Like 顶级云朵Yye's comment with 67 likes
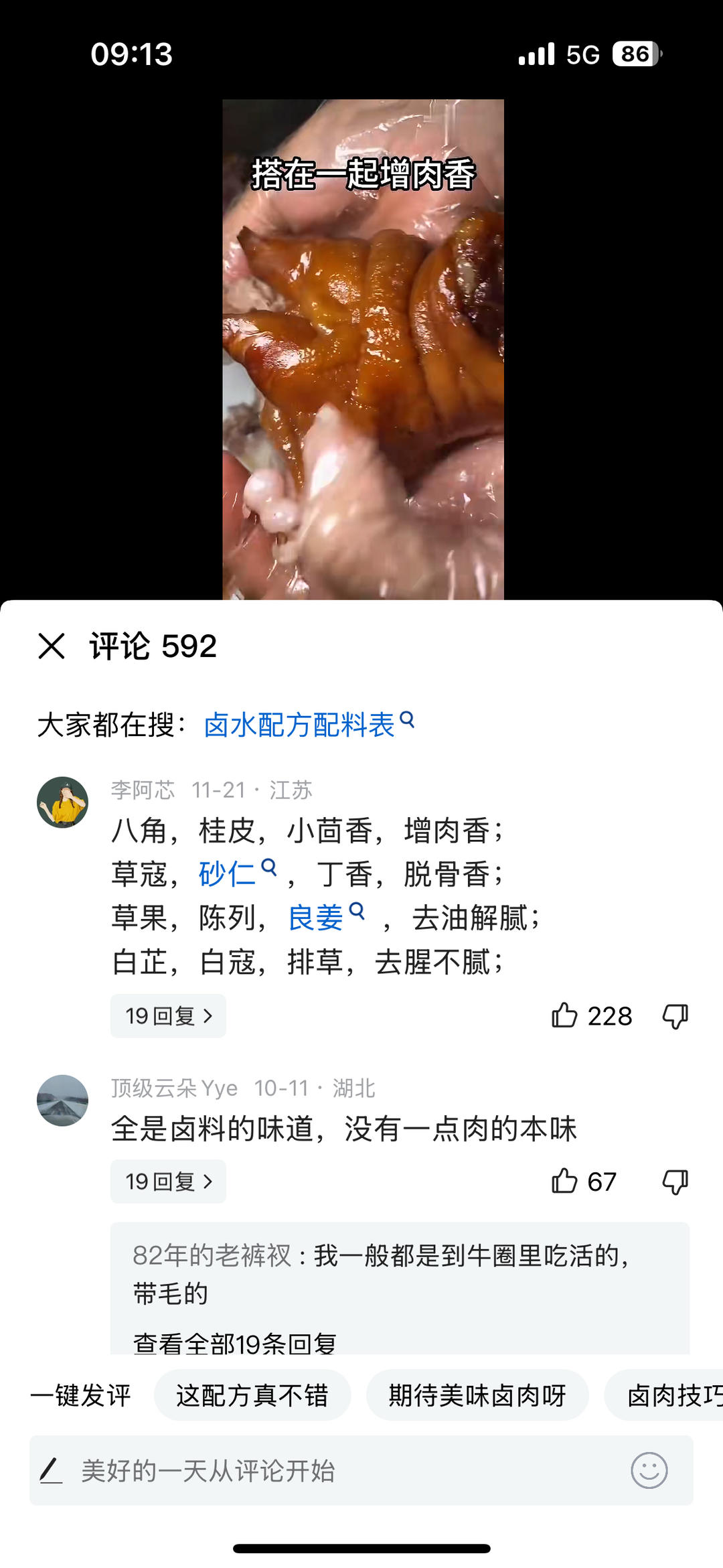 point(565,1182)
